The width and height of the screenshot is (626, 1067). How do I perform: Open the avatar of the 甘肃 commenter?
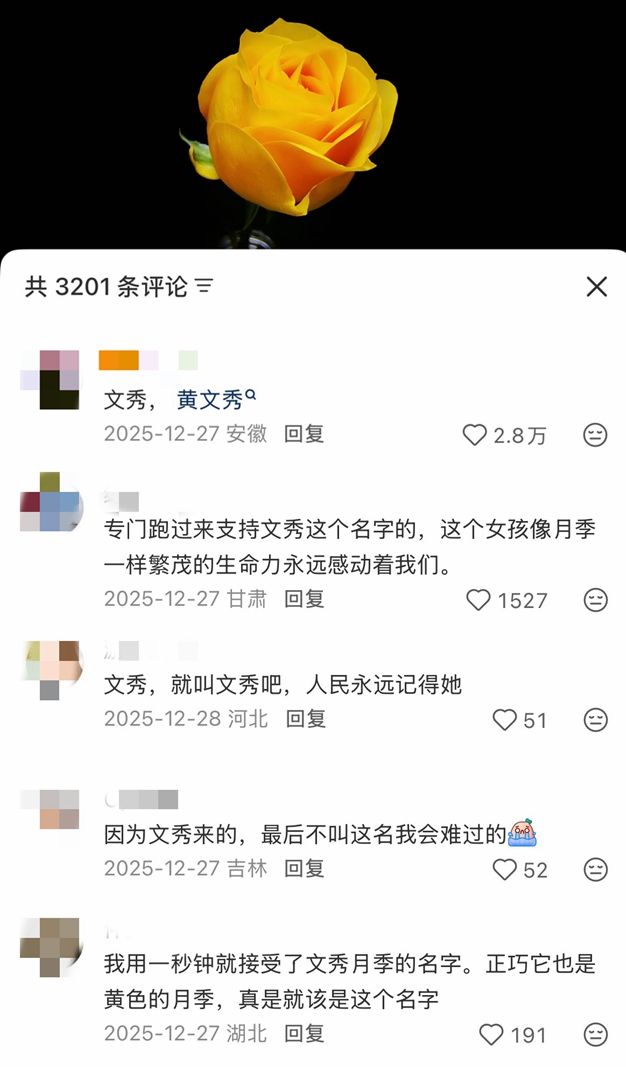click(x=50, y=502)
